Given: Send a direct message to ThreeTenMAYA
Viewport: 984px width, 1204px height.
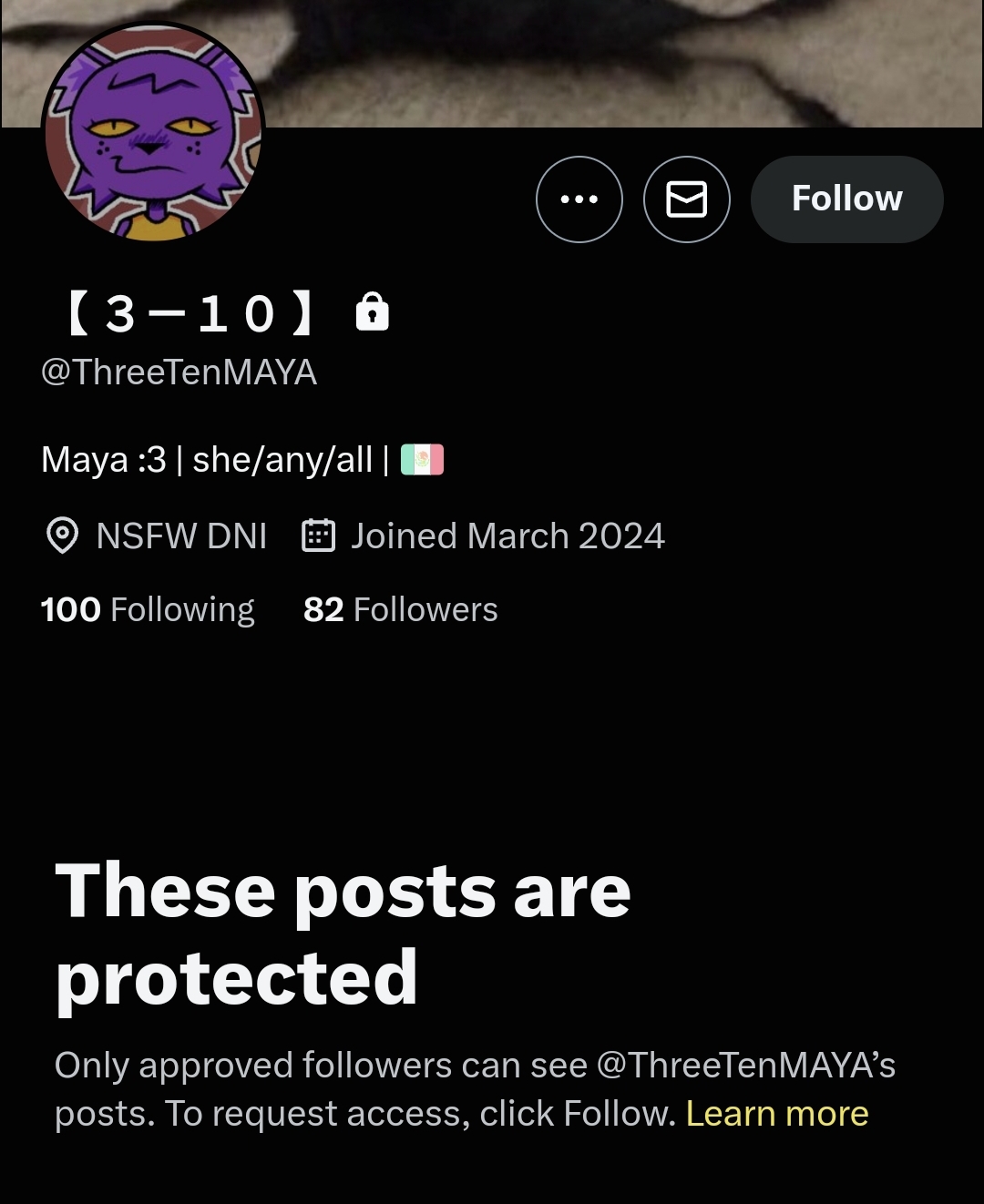Looking at the screenshot, I should click(686, 199).
